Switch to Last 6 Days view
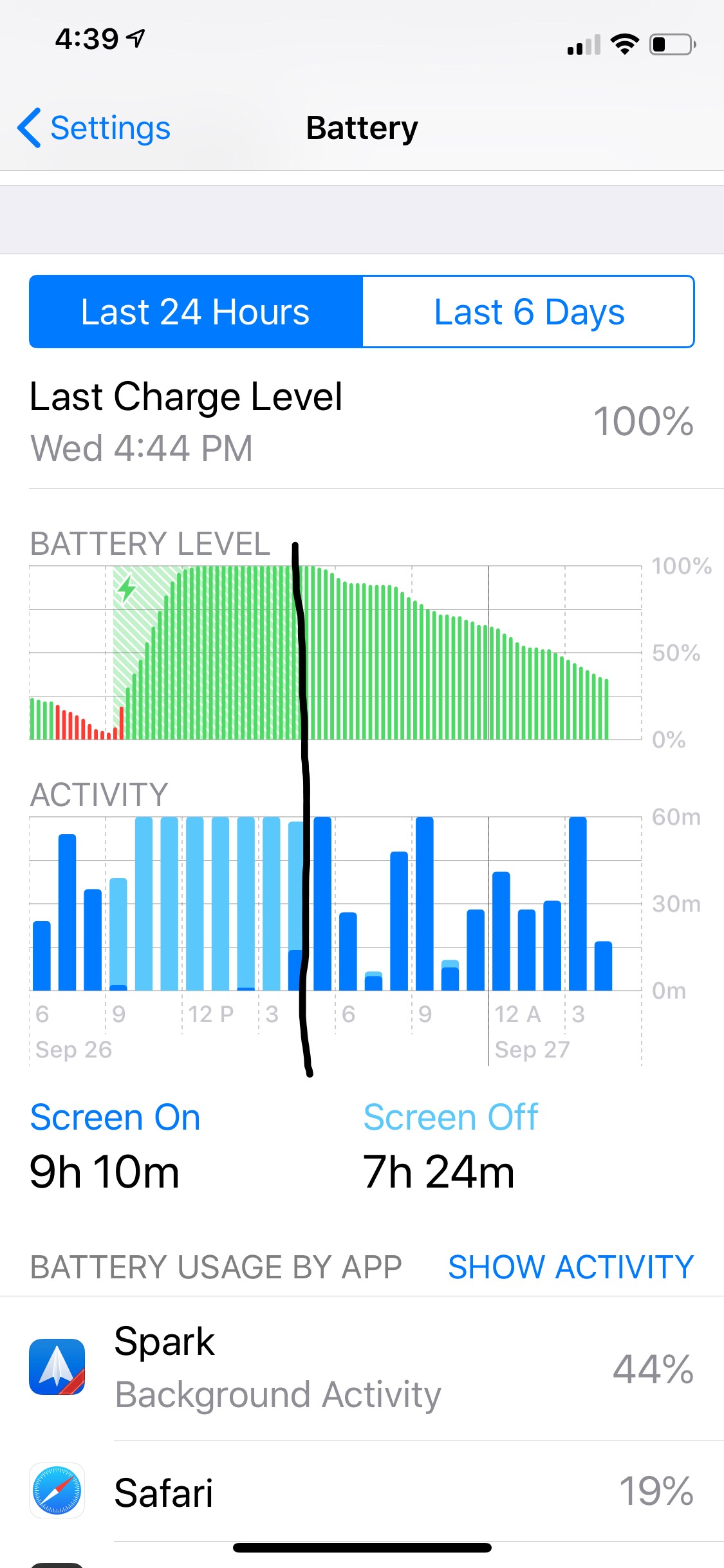 [x=528, y=312]
